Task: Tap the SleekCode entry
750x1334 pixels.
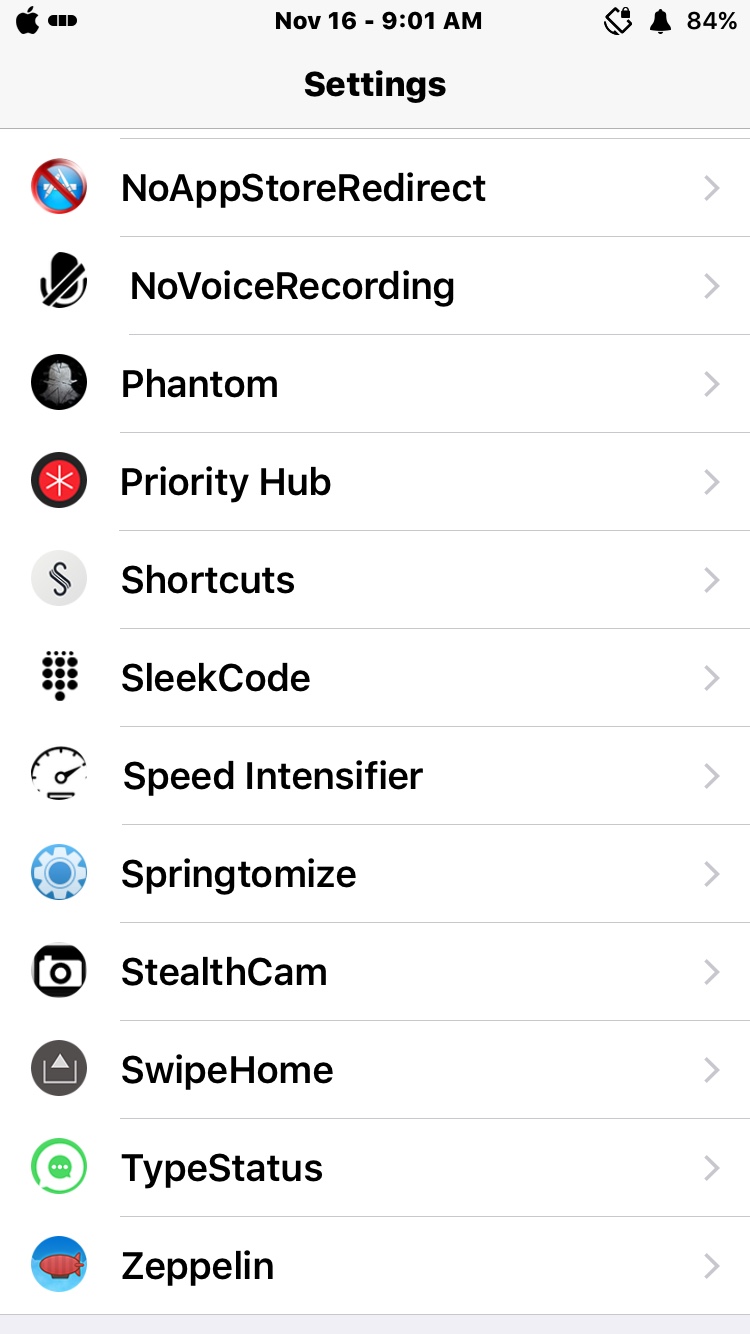Action: [x=375, y=678]
